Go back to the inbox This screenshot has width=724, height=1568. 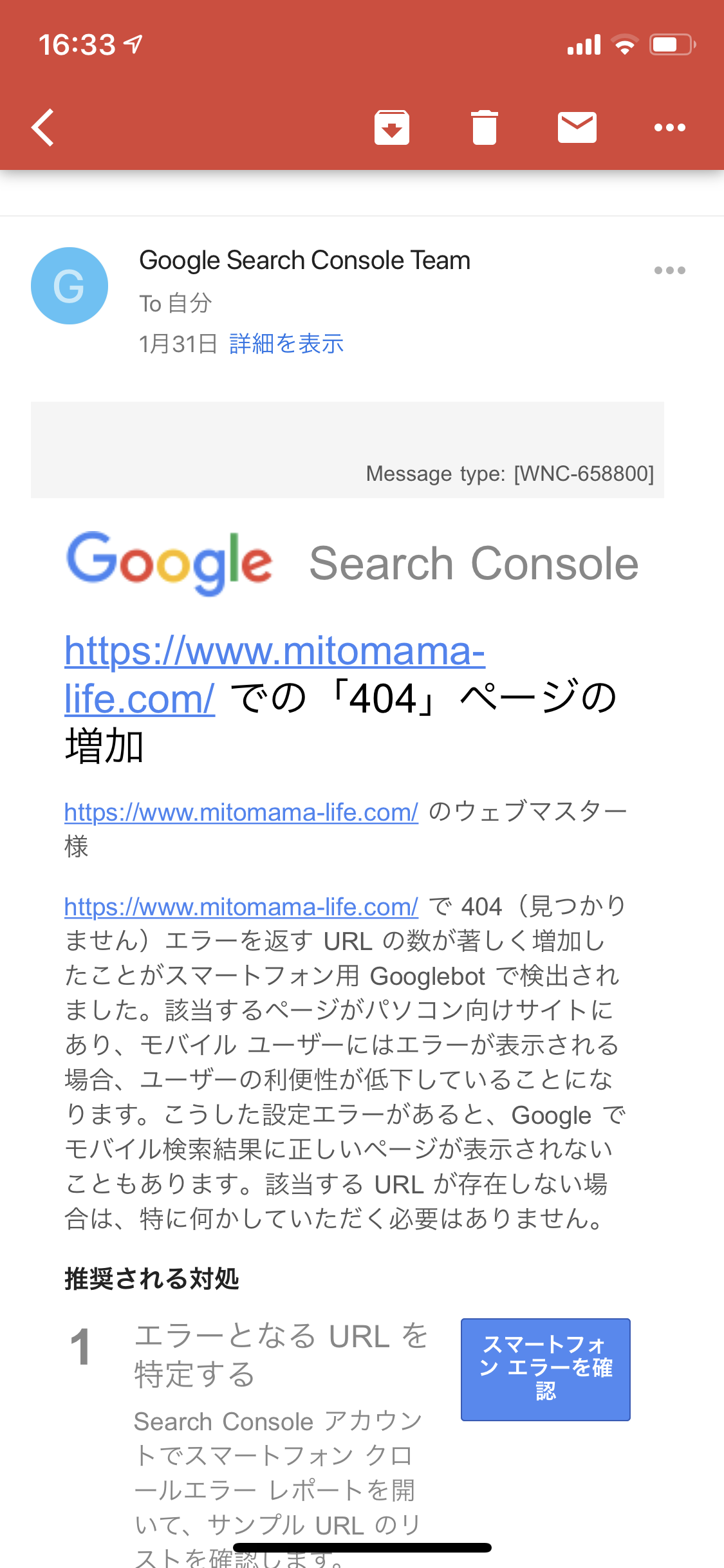pyautogui.click(x=43, y=127)
